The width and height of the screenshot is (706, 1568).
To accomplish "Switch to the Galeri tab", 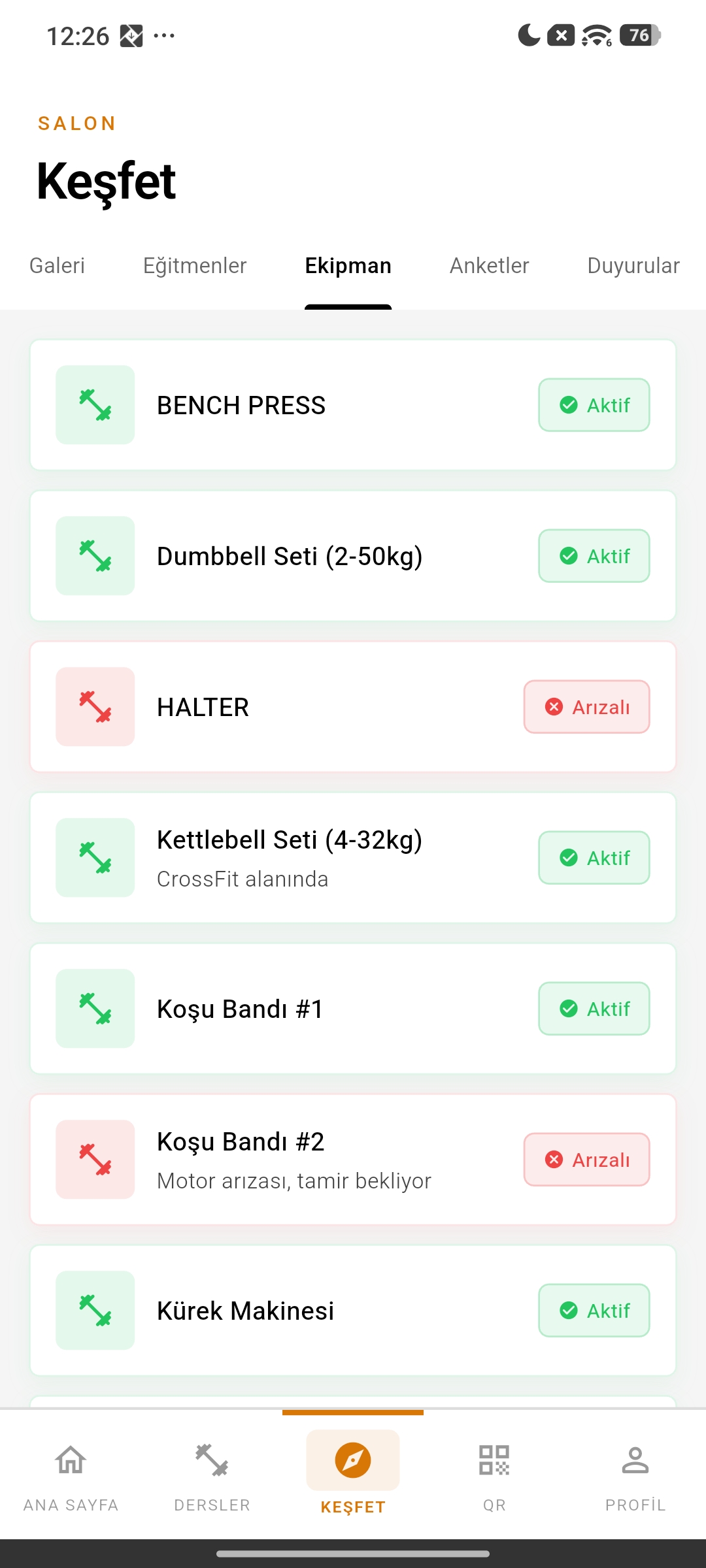I will coord(57,265).
